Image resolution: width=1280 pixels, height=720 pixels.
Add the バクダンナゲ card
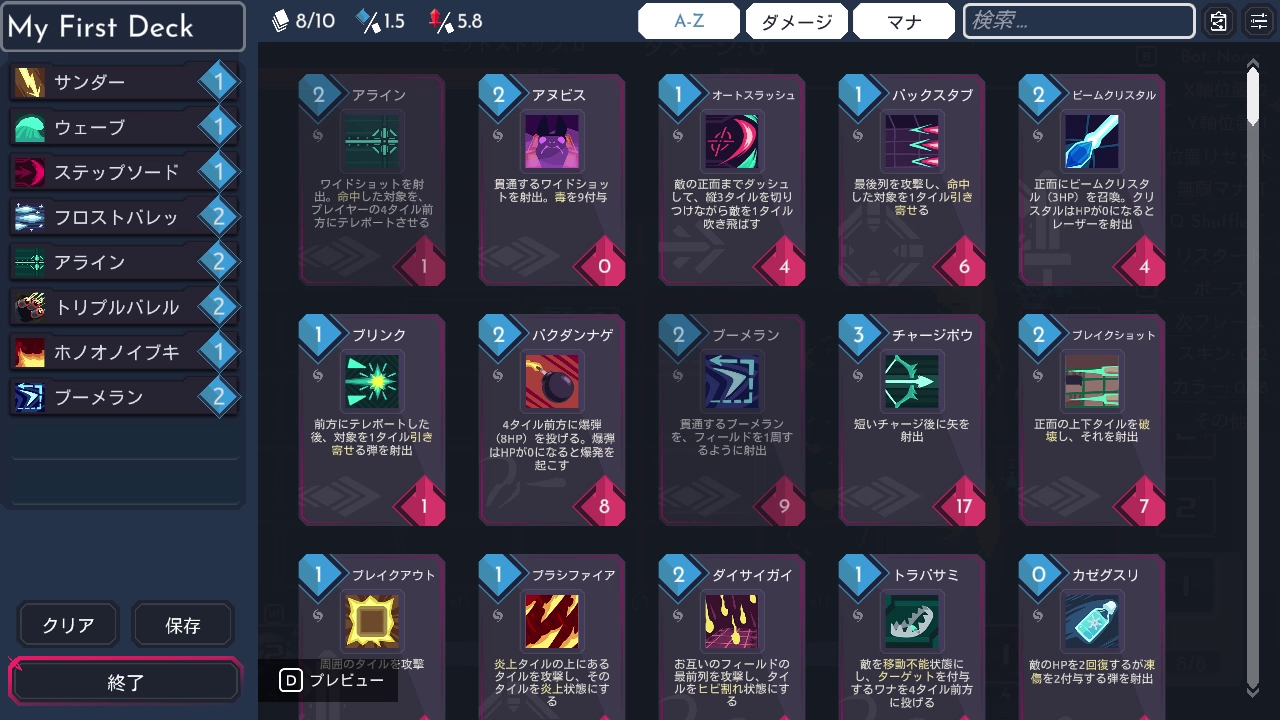pyautogui.click(x=552, y=420)
